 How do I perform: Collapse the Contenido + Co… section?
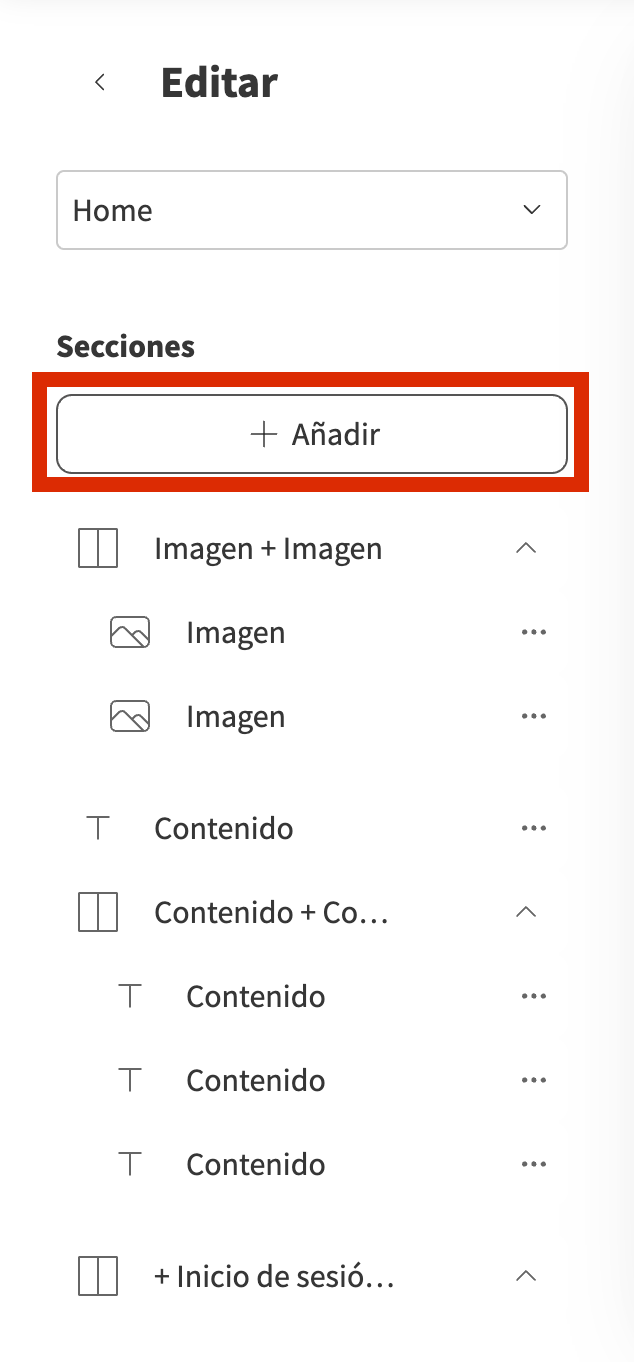click(x=525, y=912)
